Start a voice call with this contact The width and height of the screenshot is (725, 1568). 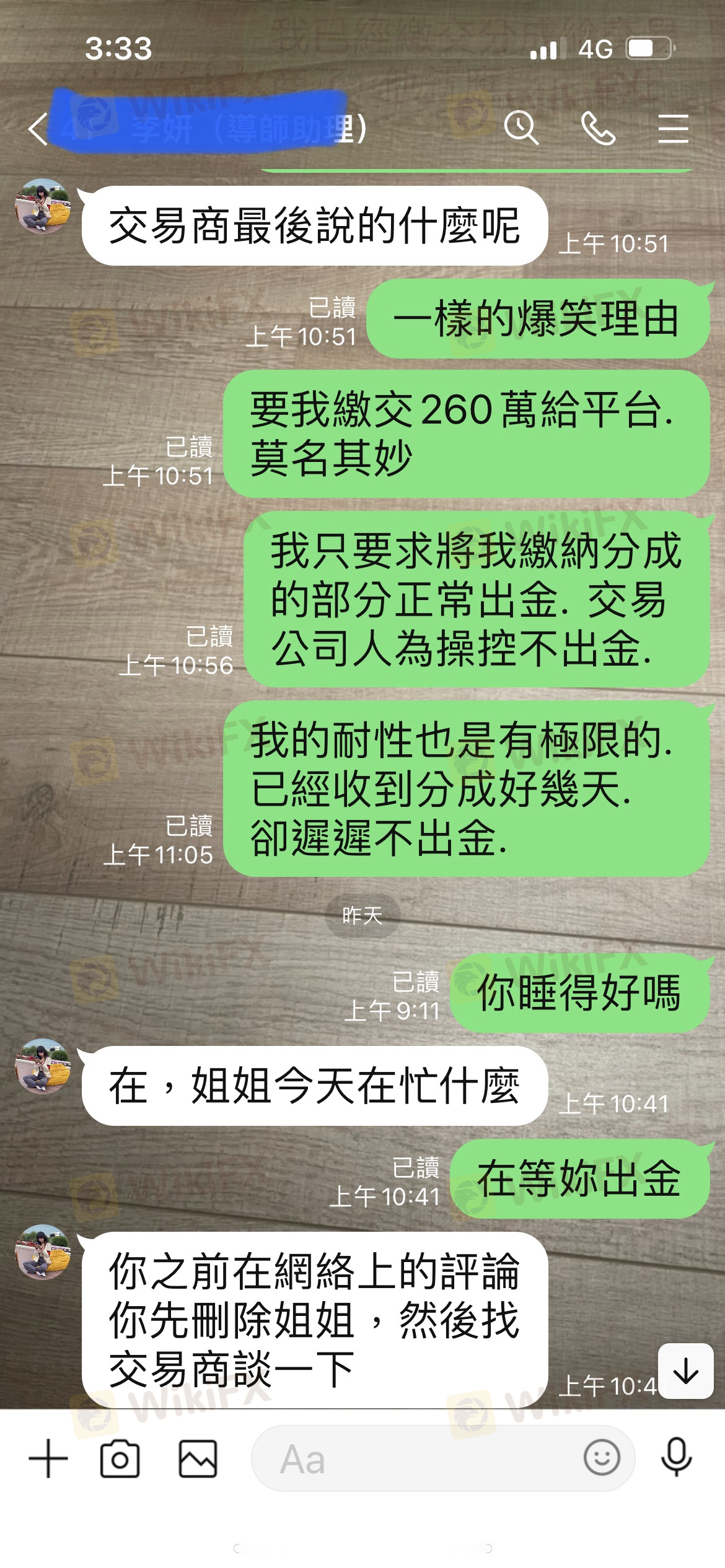pos(598,128)
